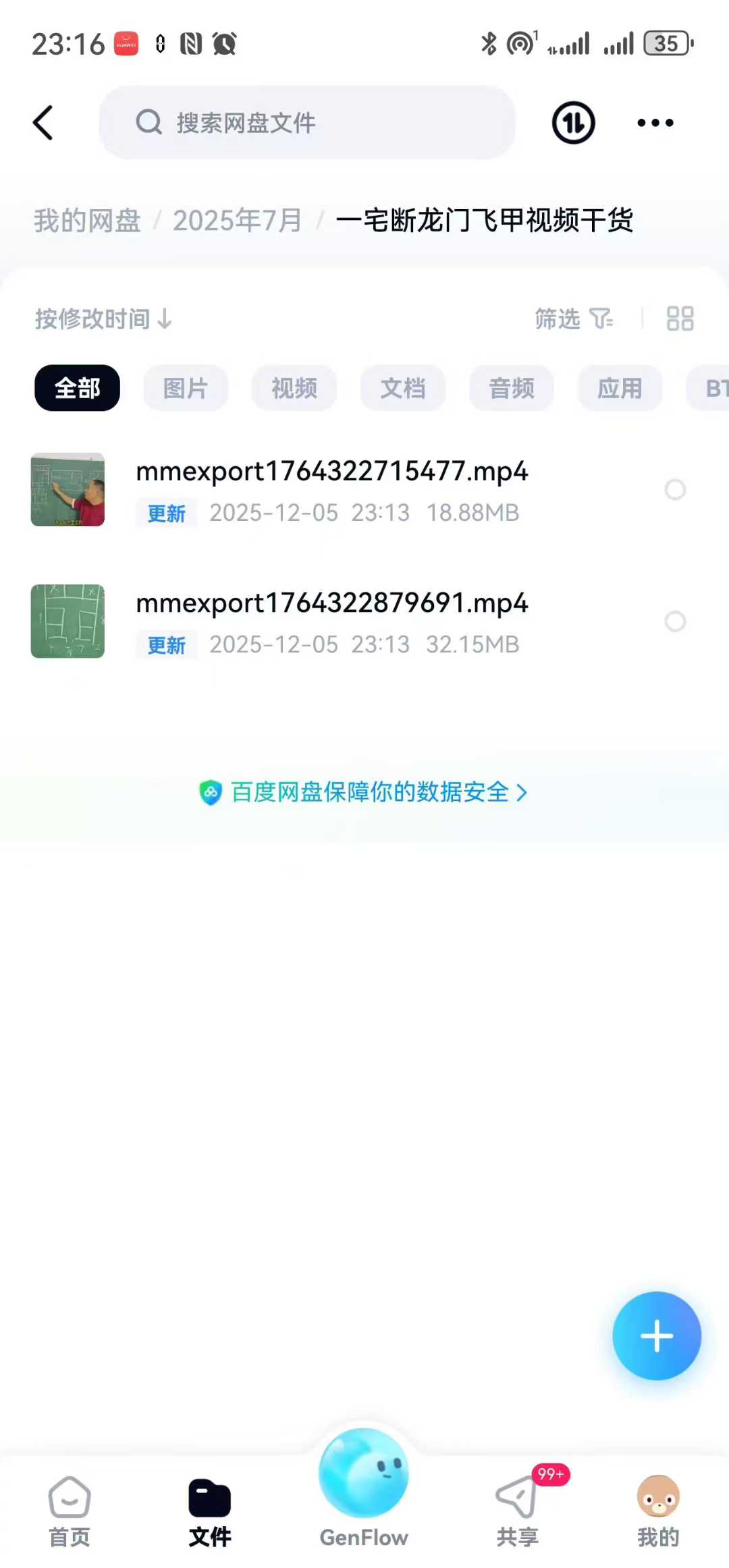729x1568 pixels.
Task: Select the 图片 filter chip
Action: click(185, 388)
